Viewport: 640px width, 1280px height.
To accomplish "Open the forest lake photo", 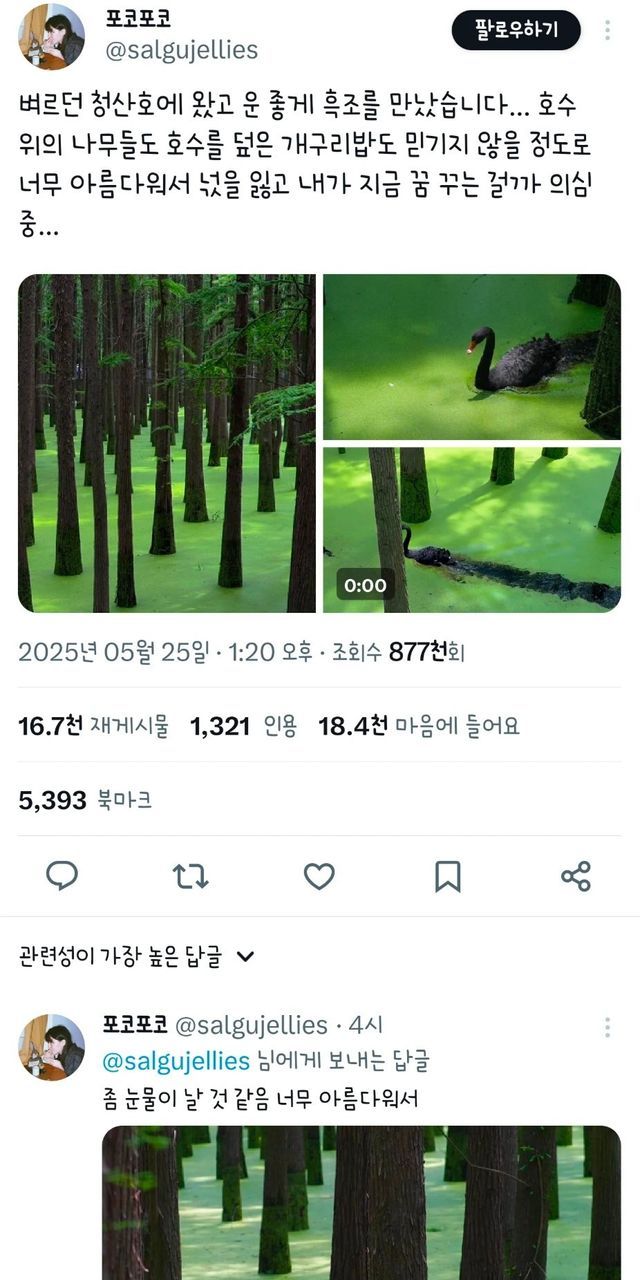I will pos(167,443).
